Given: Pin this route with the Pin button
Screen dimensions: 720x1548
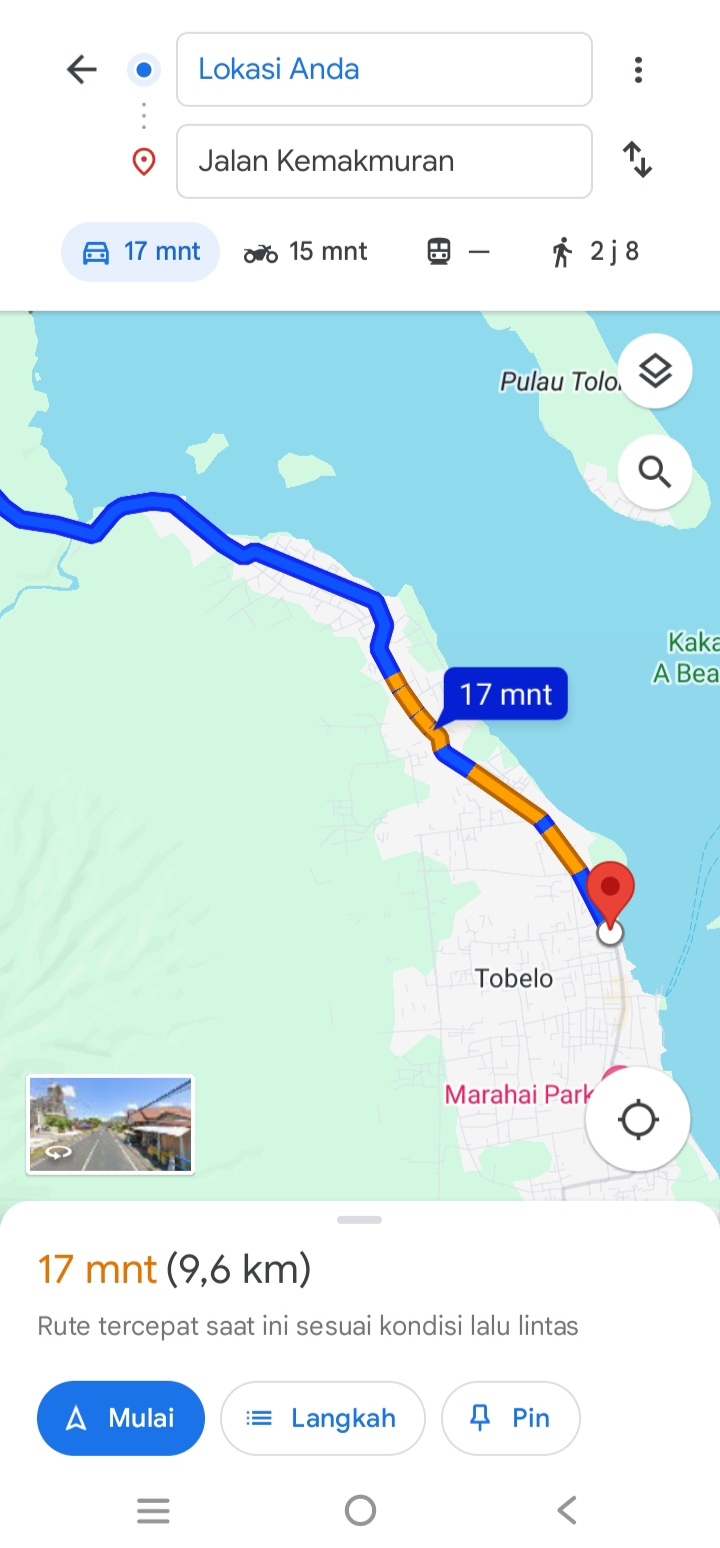Looking at the screenshot, I should coord(511,1418).
